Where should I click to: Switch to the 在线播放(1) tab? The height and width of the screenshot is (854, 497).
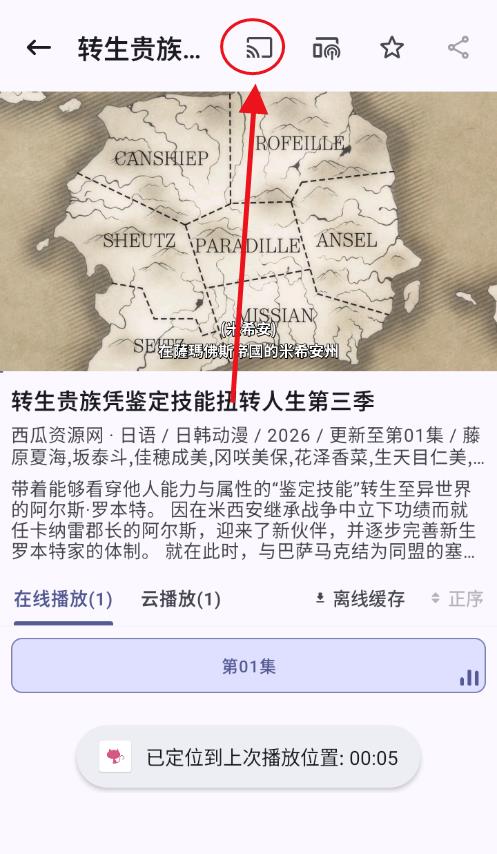coord(63,599)
